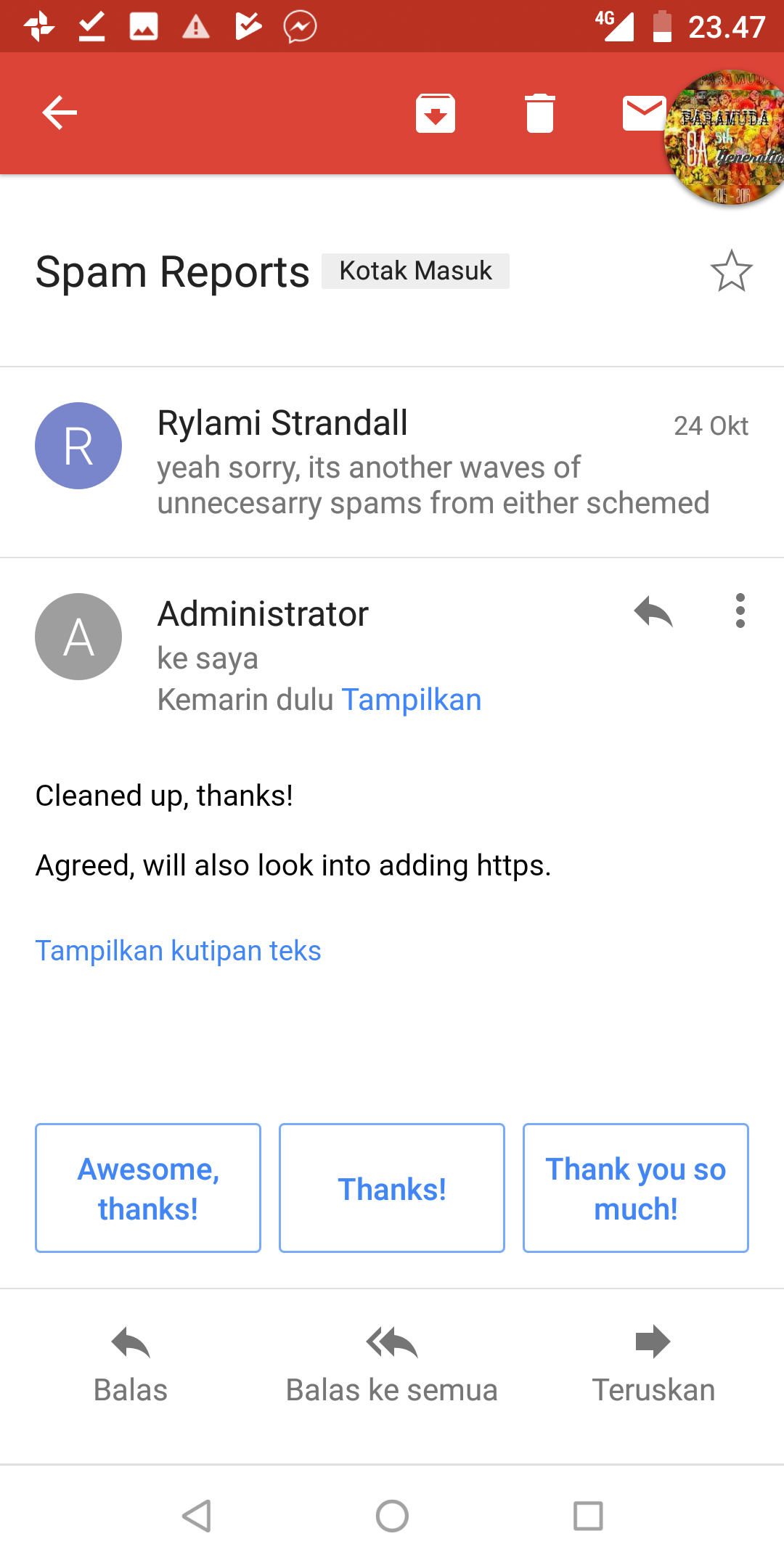Image resolution: width=784 pixels, height=1568 pixels.
Task: Tap Balas to reply
Action: click(x=131, y=1365)
